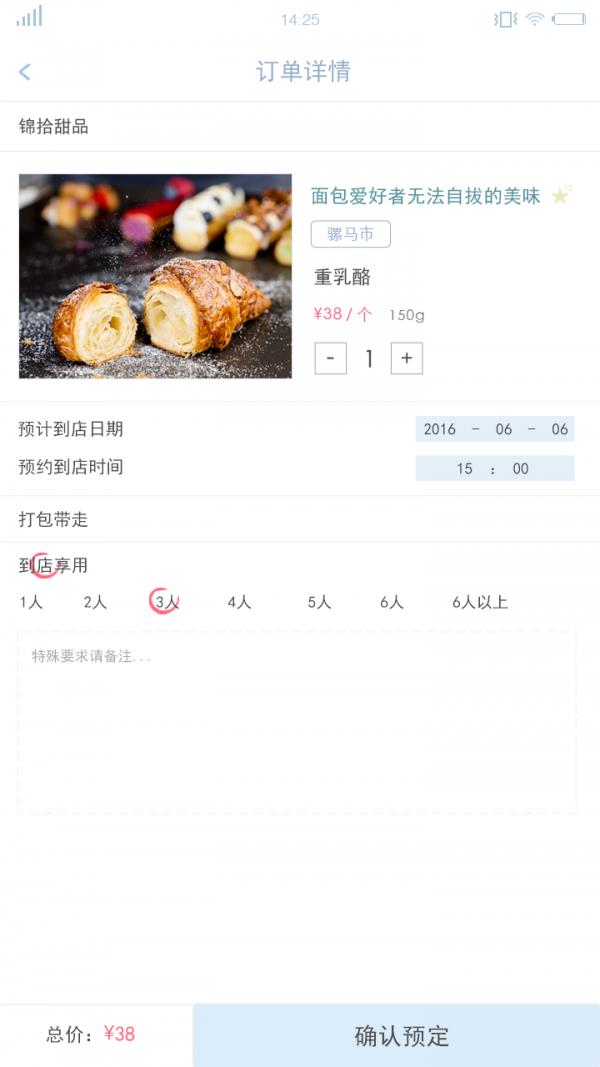Choose 2人 party size
The height and width of the screenshot is (1067, 600).
click(95, 602)
